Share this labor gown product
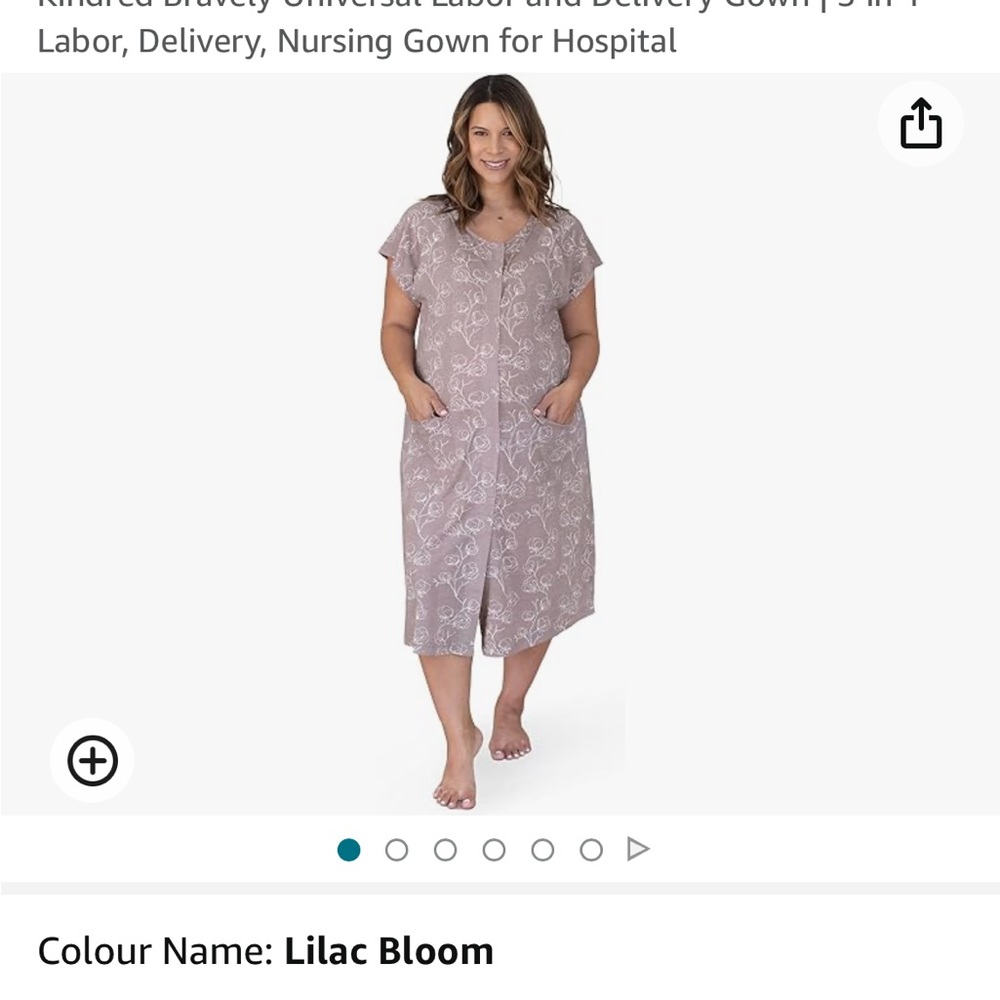 pyautogui.click(x=921, y=124)
